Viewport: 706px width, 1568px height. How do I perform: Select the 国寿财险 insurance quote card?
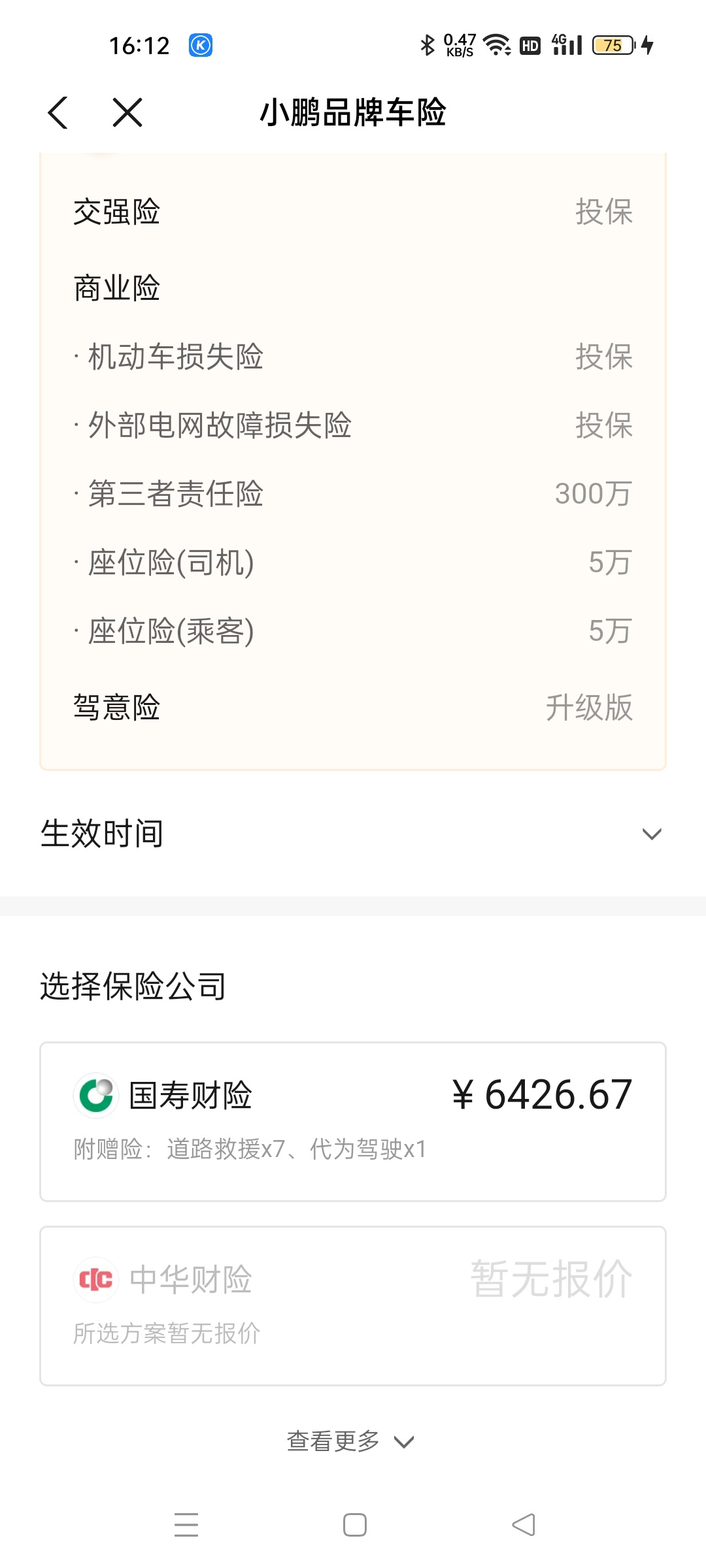click(353, 1122)
